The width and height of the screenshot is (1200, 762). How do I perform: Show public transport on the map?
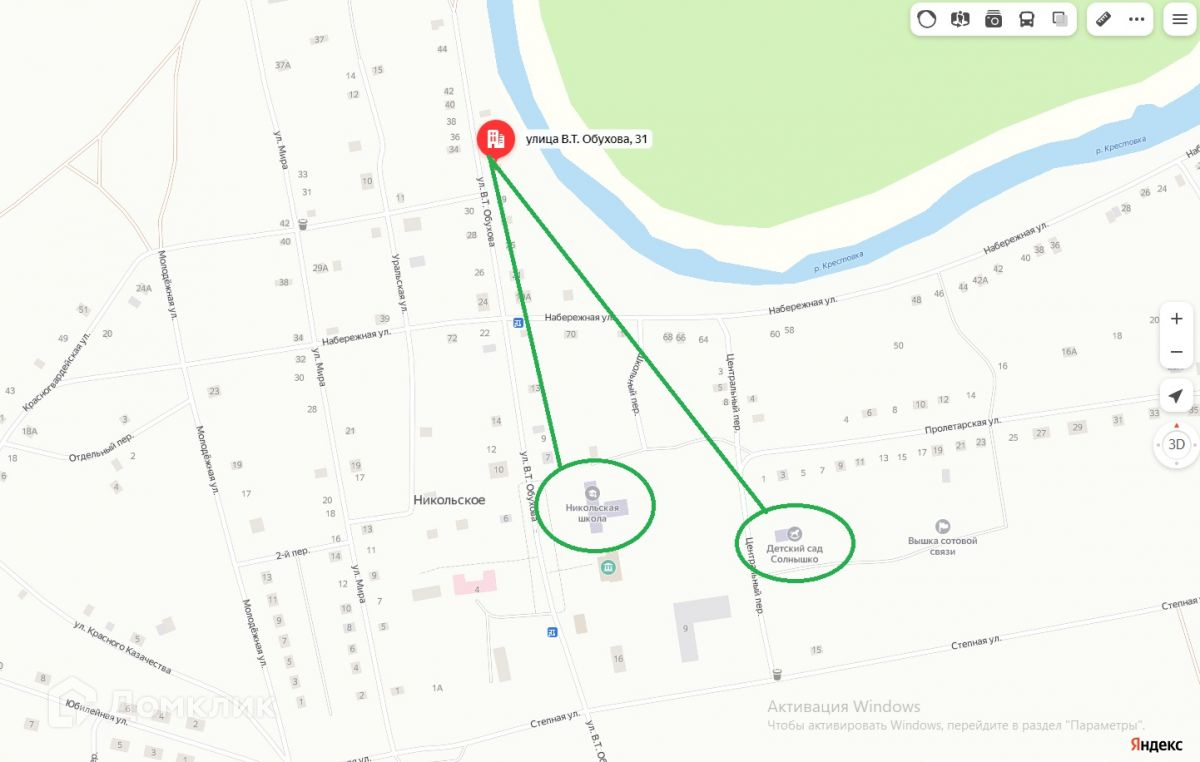coord(1026,19)
